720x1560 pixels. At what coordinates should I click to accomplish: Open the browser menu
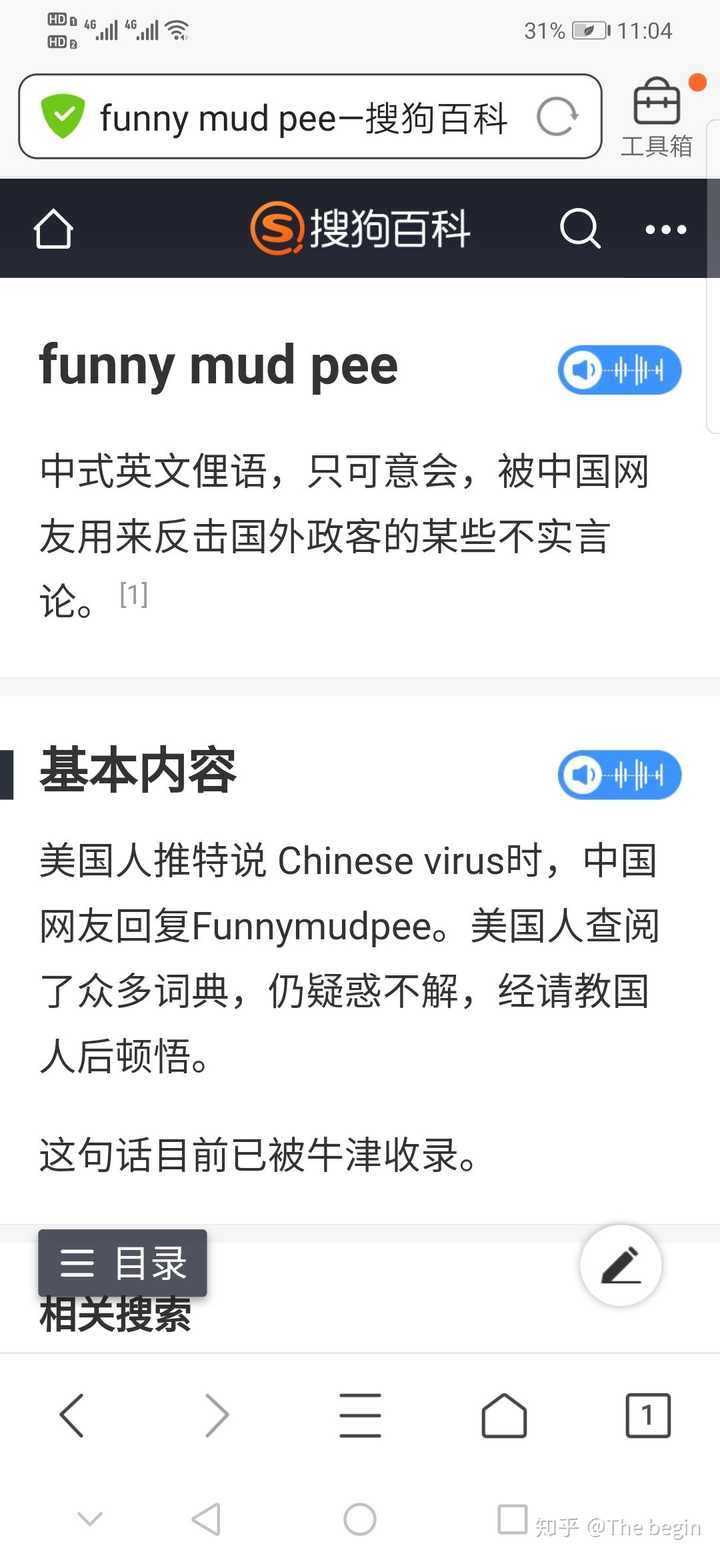coord(360,1416)
